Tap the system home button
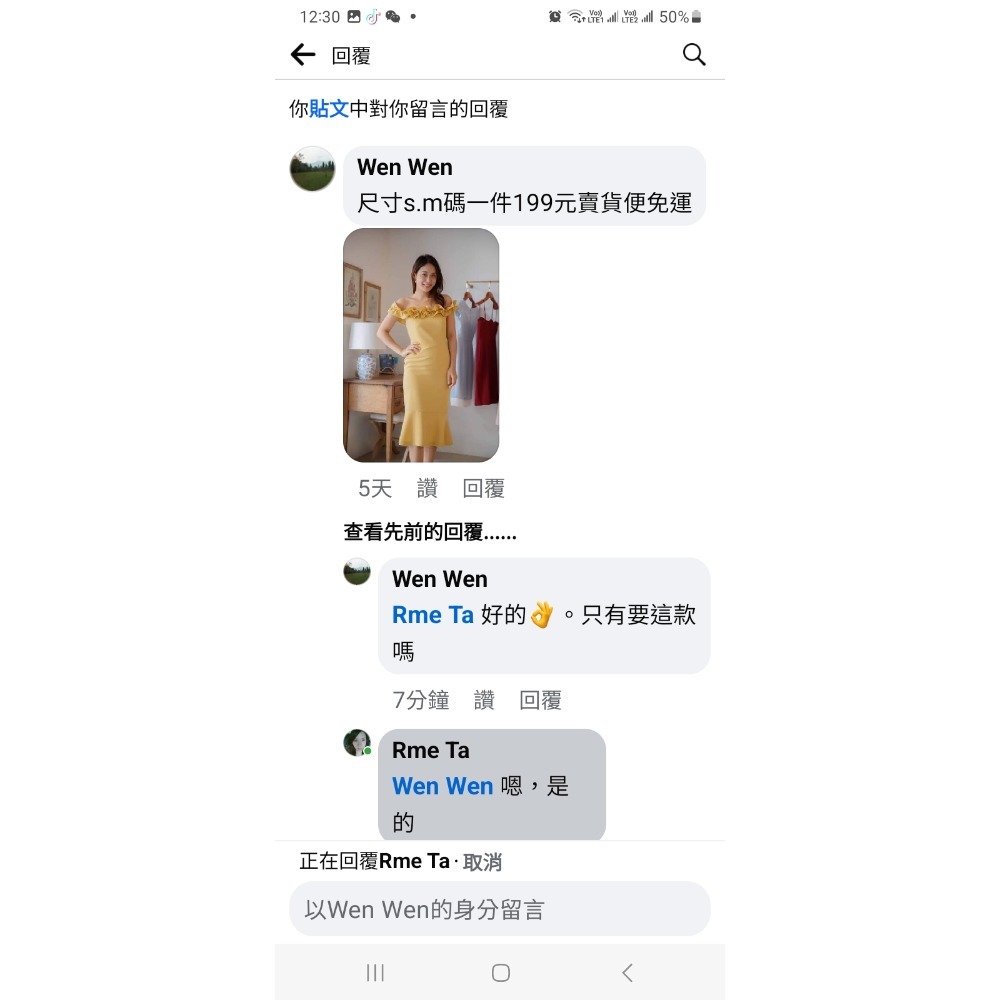The width and height of the screenshot is (1000, 1000). tap(501, 972)
